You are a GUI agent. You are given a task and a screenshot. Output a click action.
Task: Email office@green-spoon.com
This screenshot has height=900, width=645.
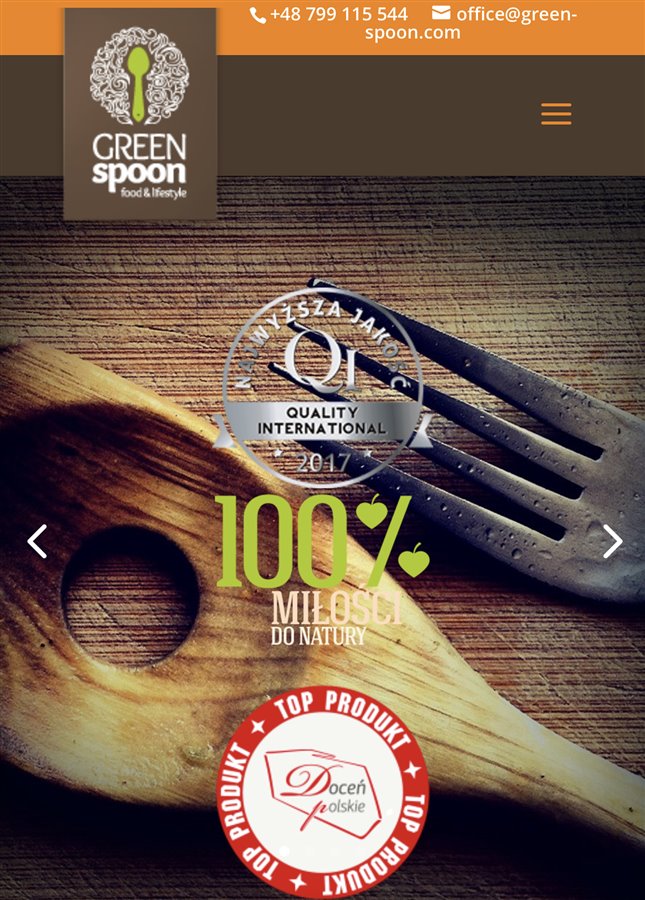click(505, 15)
